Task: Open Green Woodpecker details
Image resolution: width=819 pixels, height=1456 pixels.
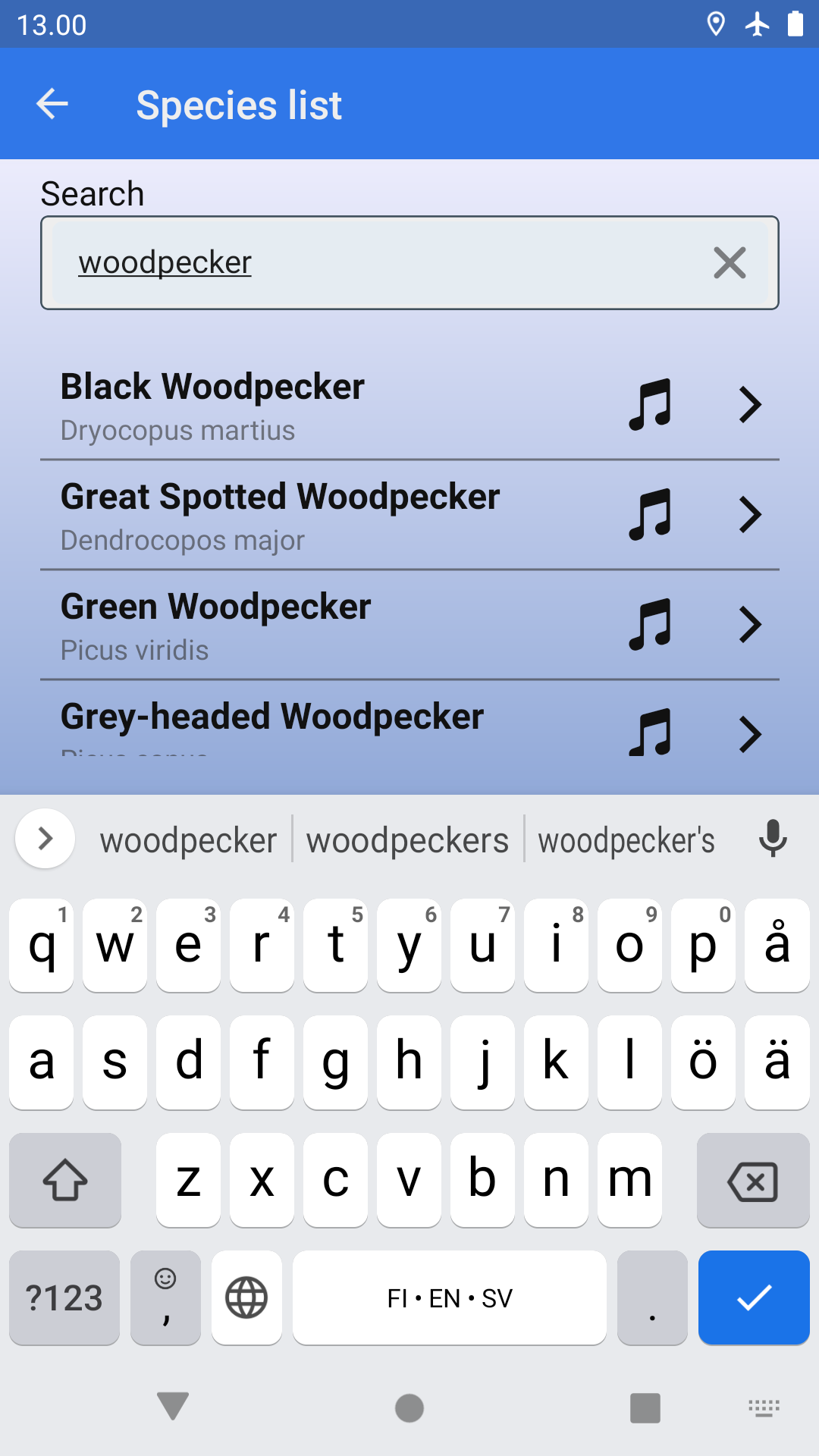Action: tap(749, 625)
